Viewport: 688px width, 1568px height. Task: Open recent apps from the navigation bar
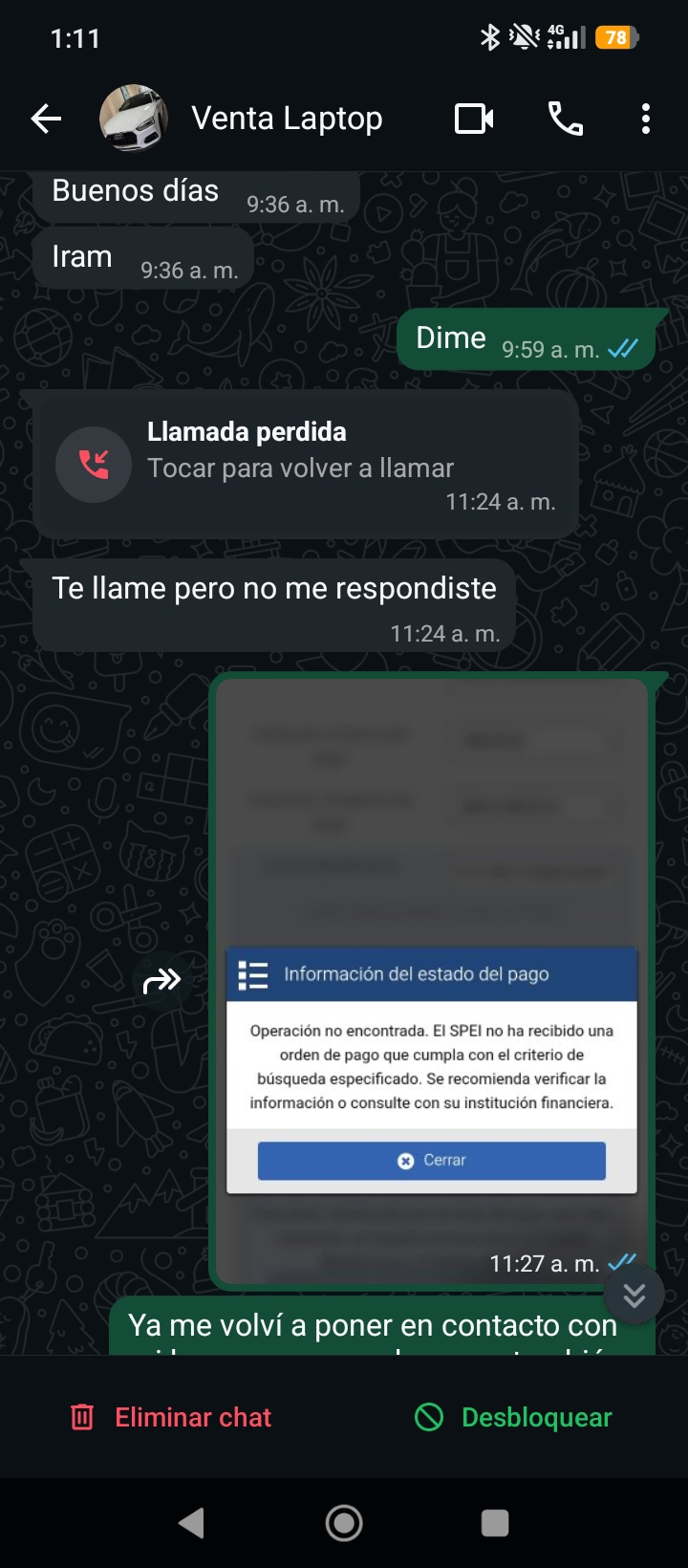(x=495, y=1523)
